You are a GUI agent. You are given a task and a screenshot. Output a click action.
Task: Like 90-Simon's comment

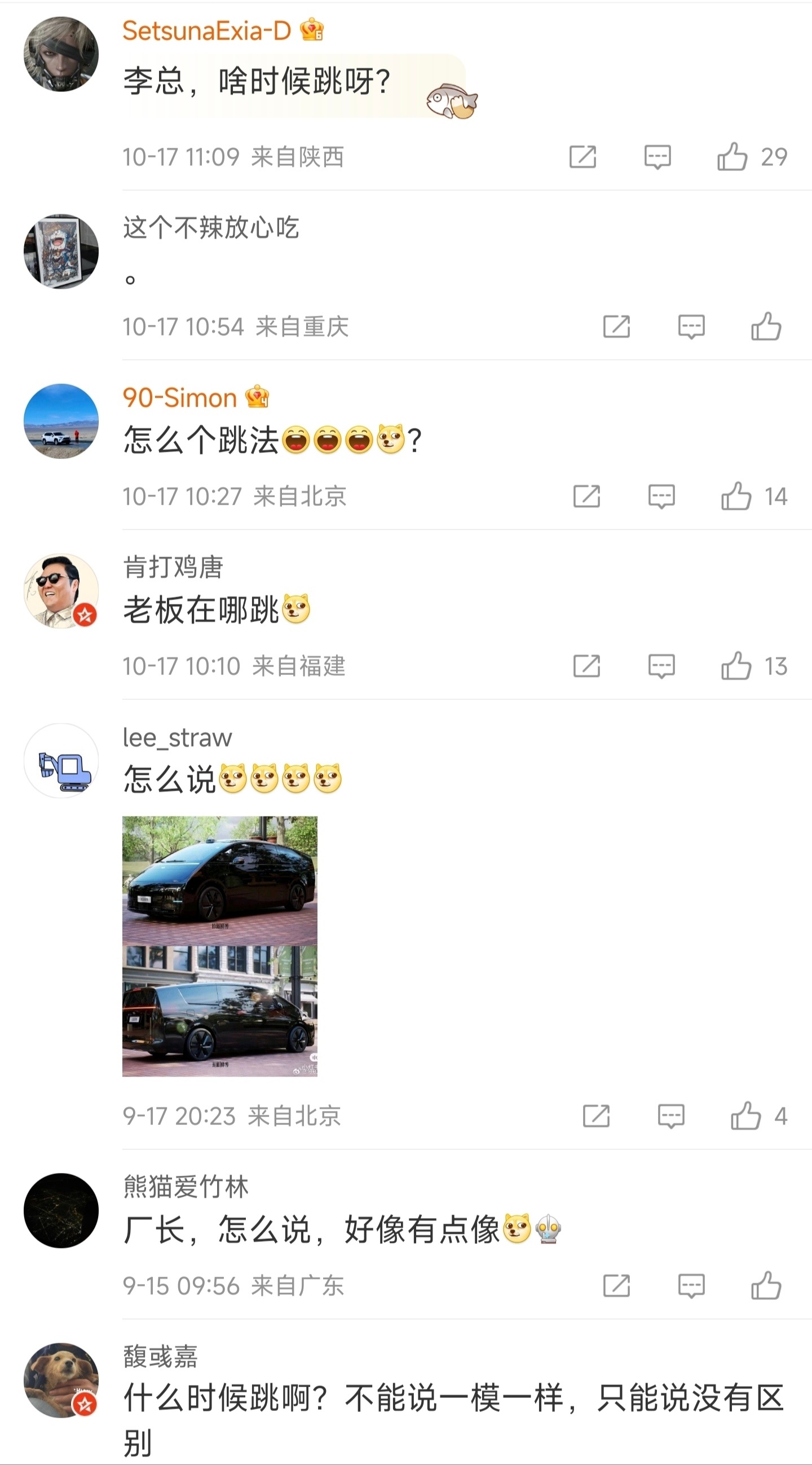click(x=736, y=496)
